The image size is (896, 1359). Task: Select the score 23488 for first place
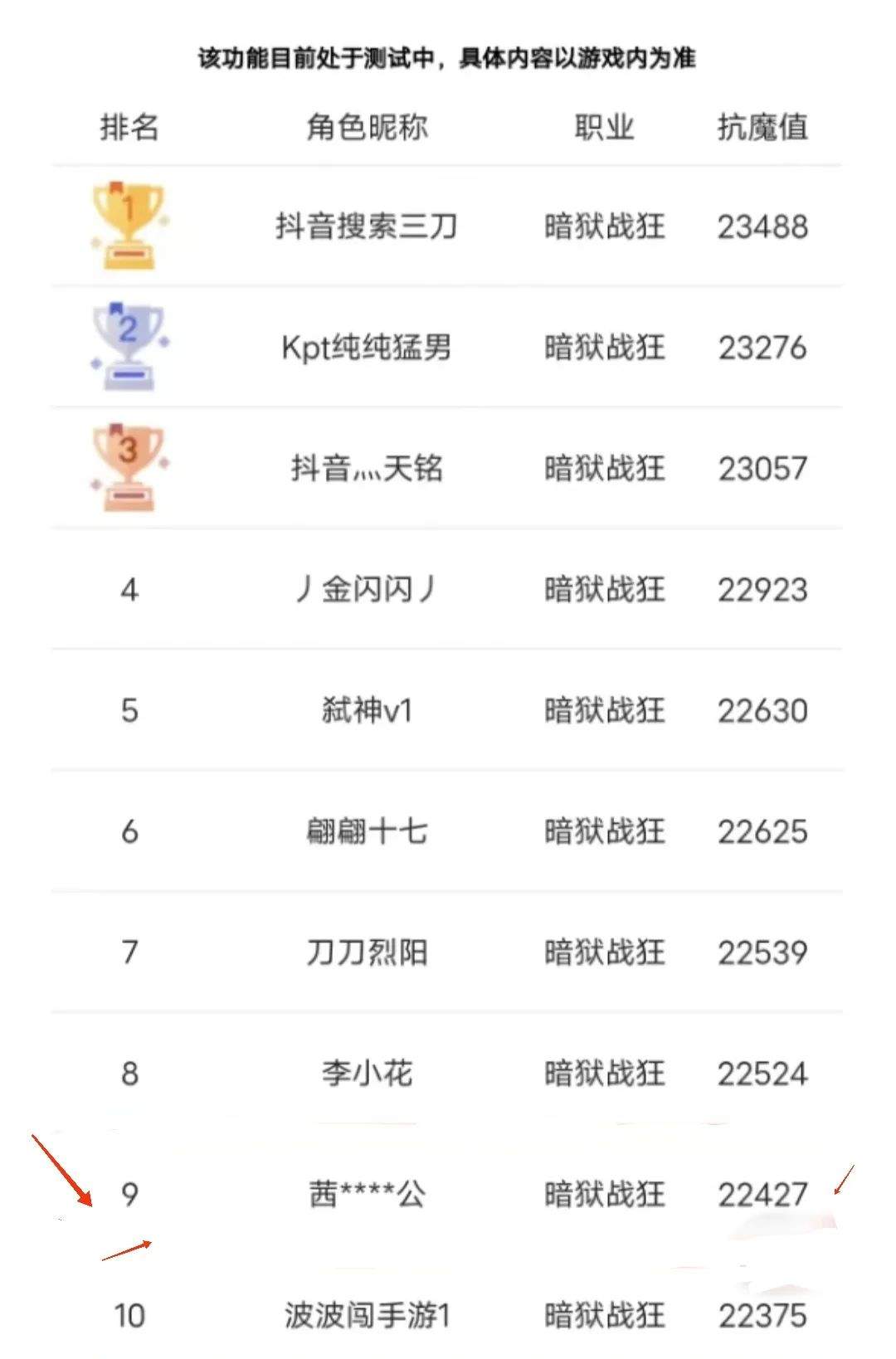[764, 226]
